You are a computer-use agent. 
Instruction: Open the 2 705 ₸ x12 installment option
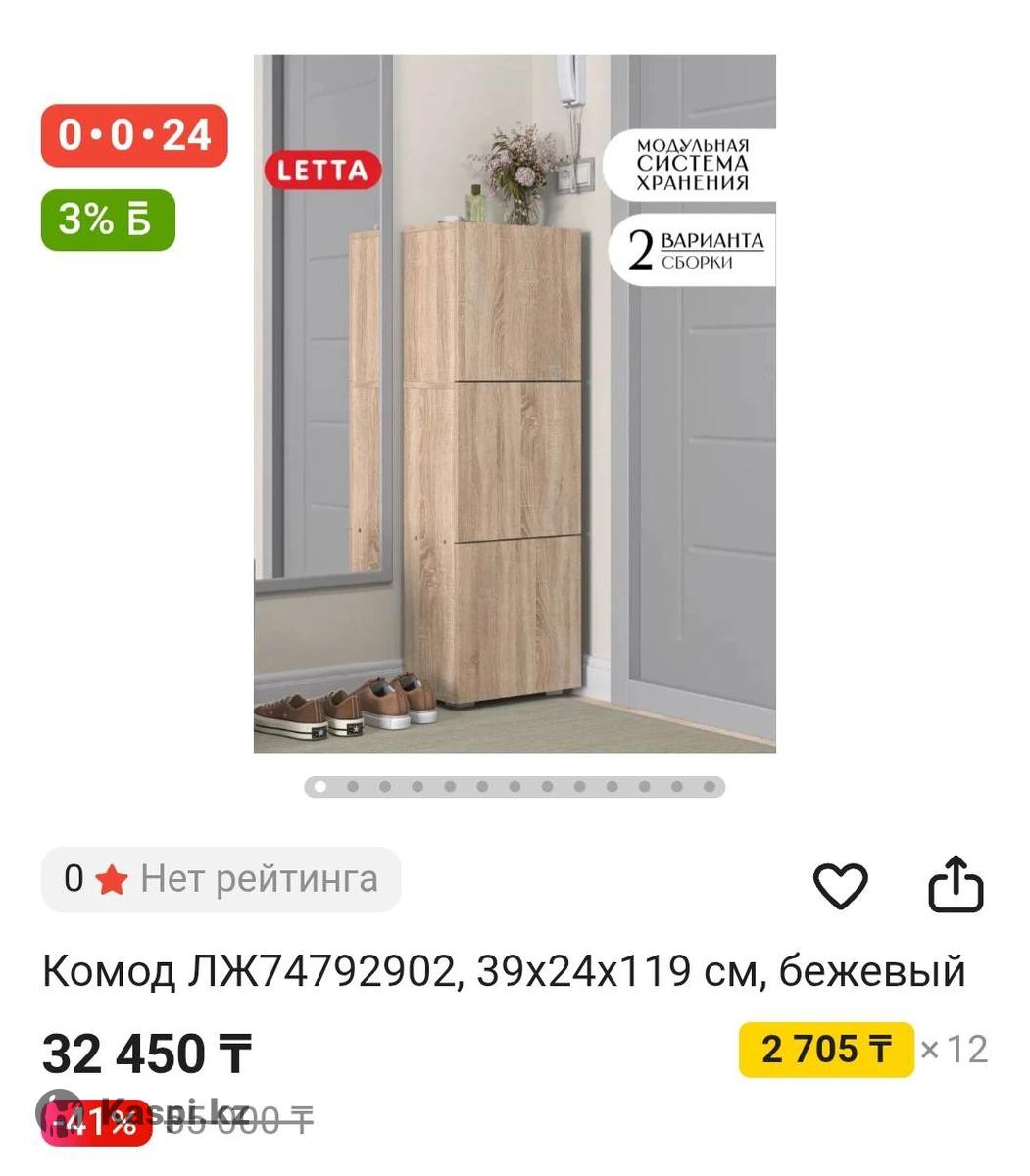point(826,1050)
